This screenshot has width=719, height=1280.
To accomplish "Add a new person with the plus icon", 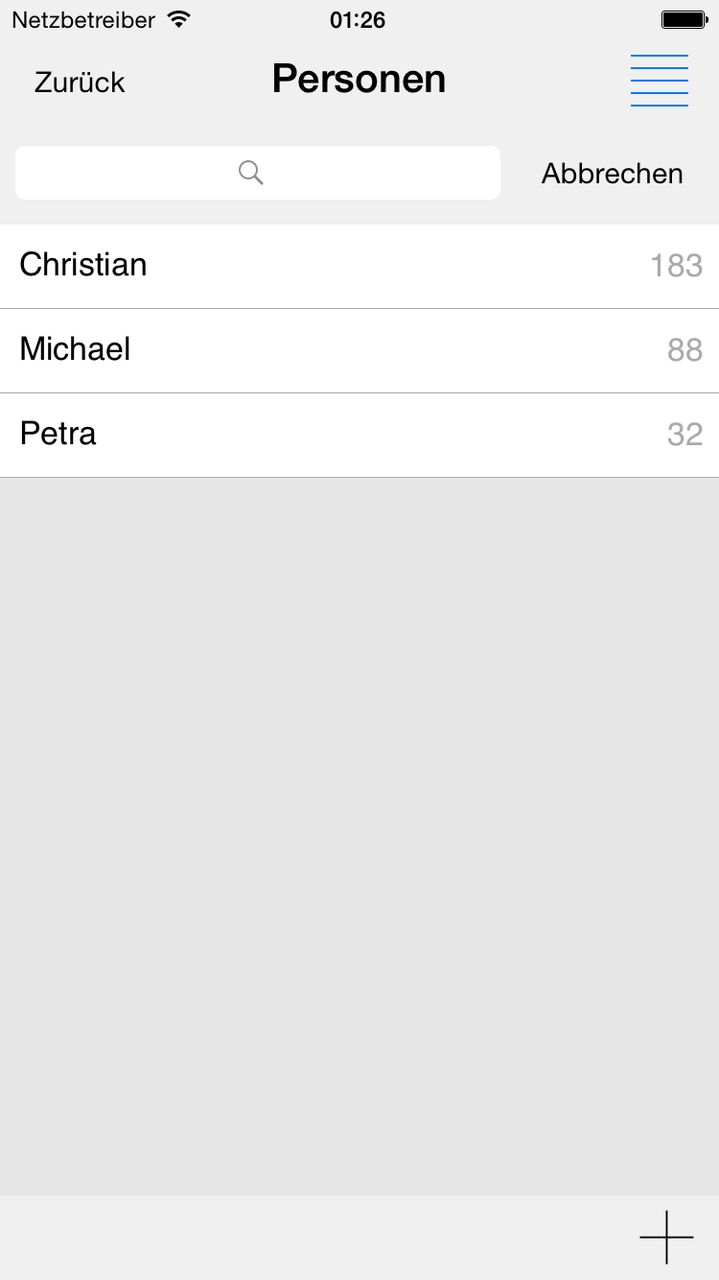I will (666, 1237).
